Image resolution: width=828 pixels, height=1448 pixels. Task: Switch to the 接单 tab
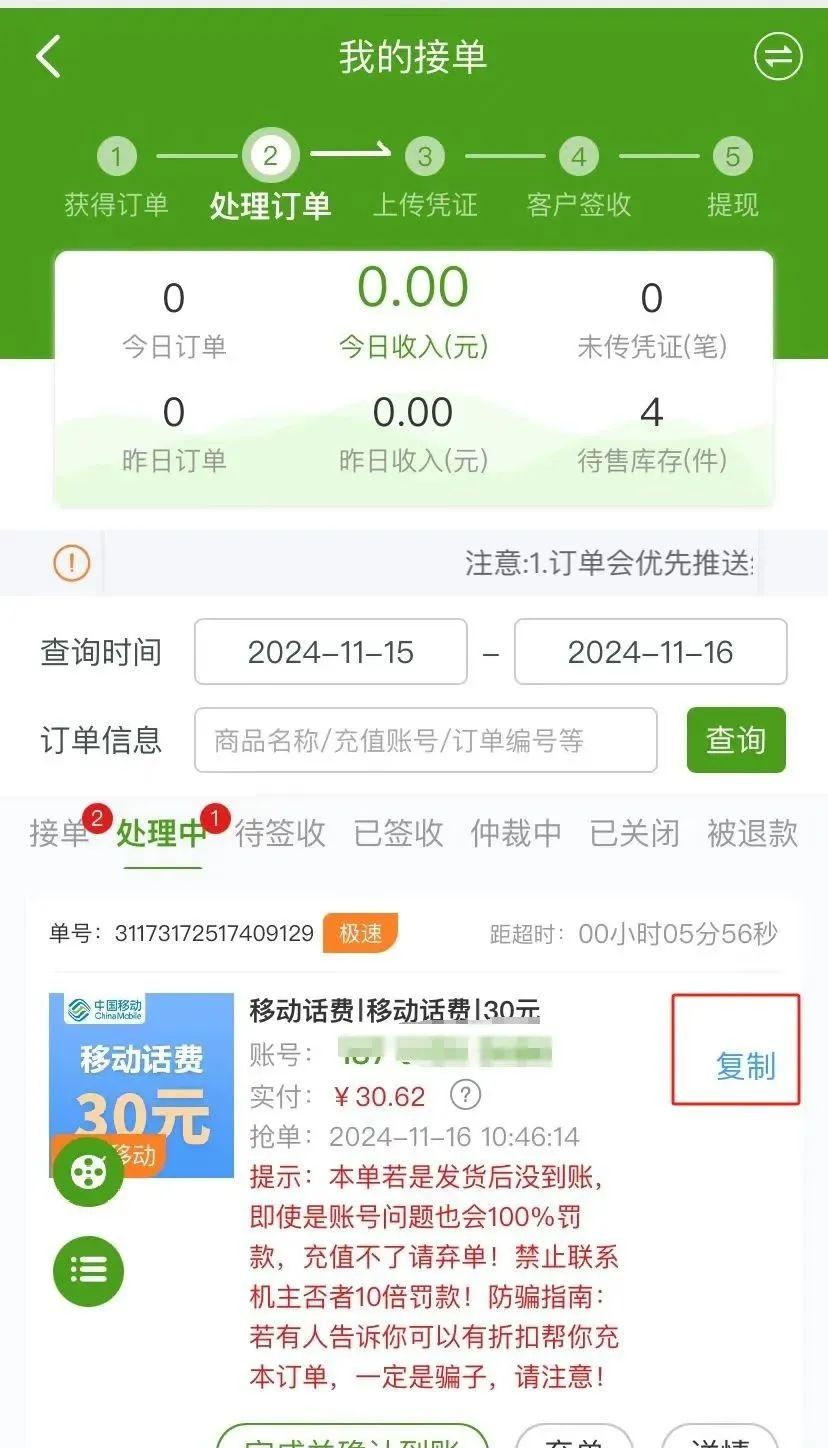(x=59, y=833)
